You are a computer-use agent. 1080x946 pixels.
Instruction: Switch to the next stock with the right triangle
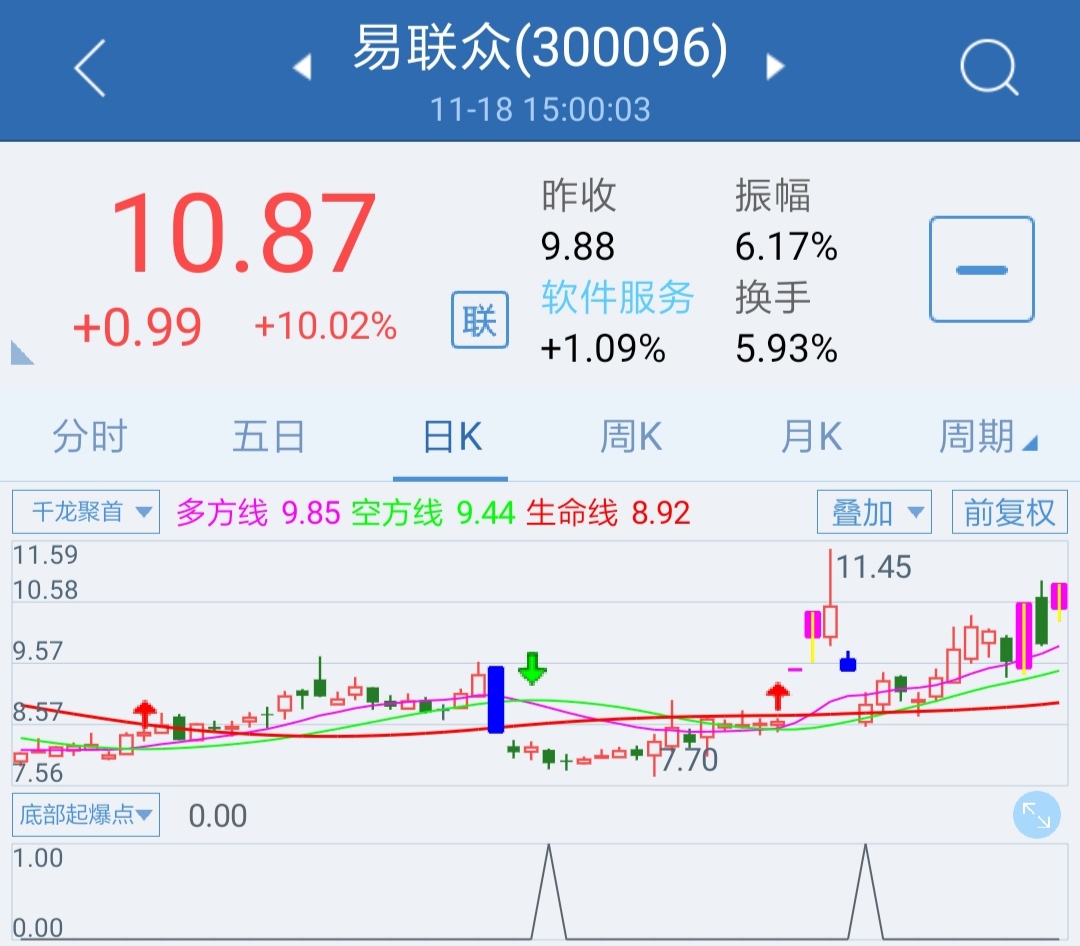(x=774, y=67)
